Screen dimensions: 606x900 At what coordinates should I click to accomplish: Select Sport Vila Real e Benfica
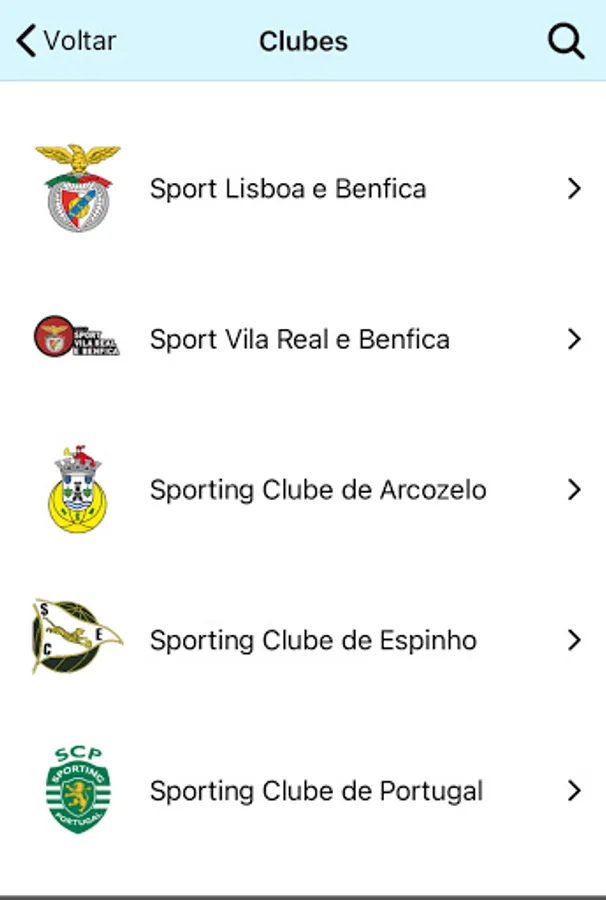coord(299,340)
